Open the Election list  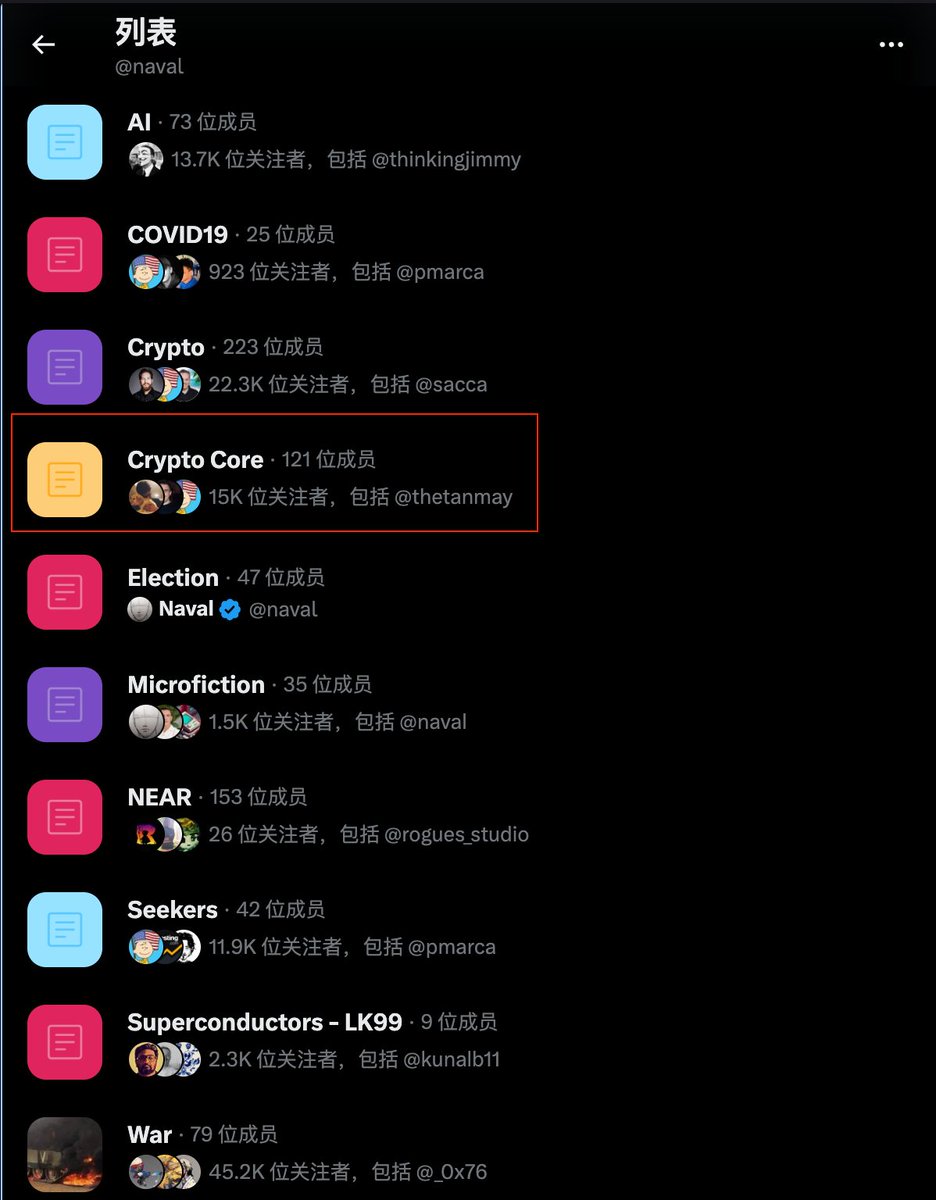point(173,577)
